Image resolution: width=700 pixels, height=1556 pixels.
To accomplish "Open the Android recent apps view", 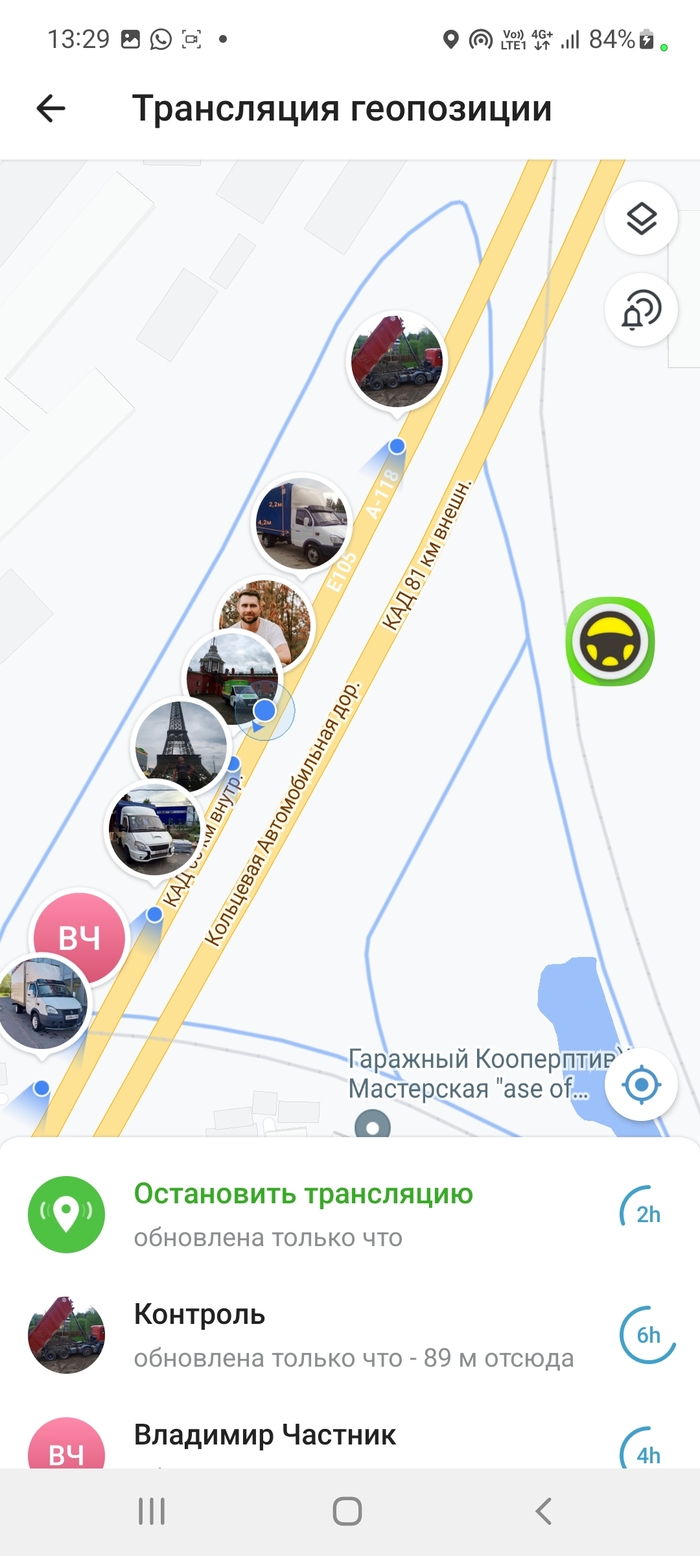I will [x=151, y=1511].
